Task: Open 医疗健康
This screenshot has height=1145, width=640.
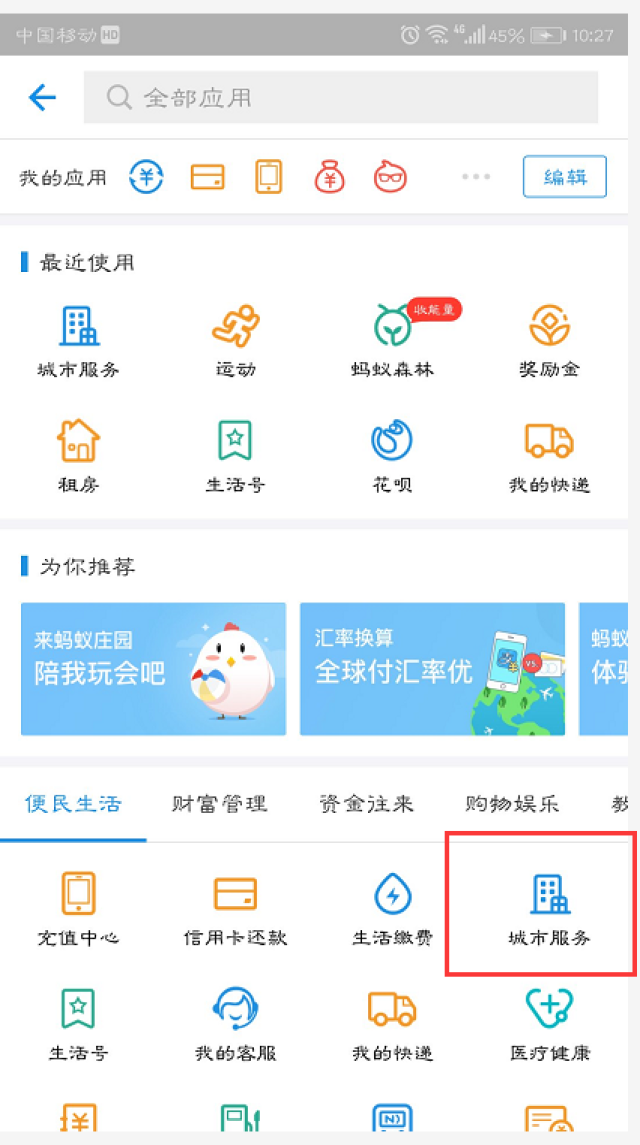Action: click(549, 1023)
